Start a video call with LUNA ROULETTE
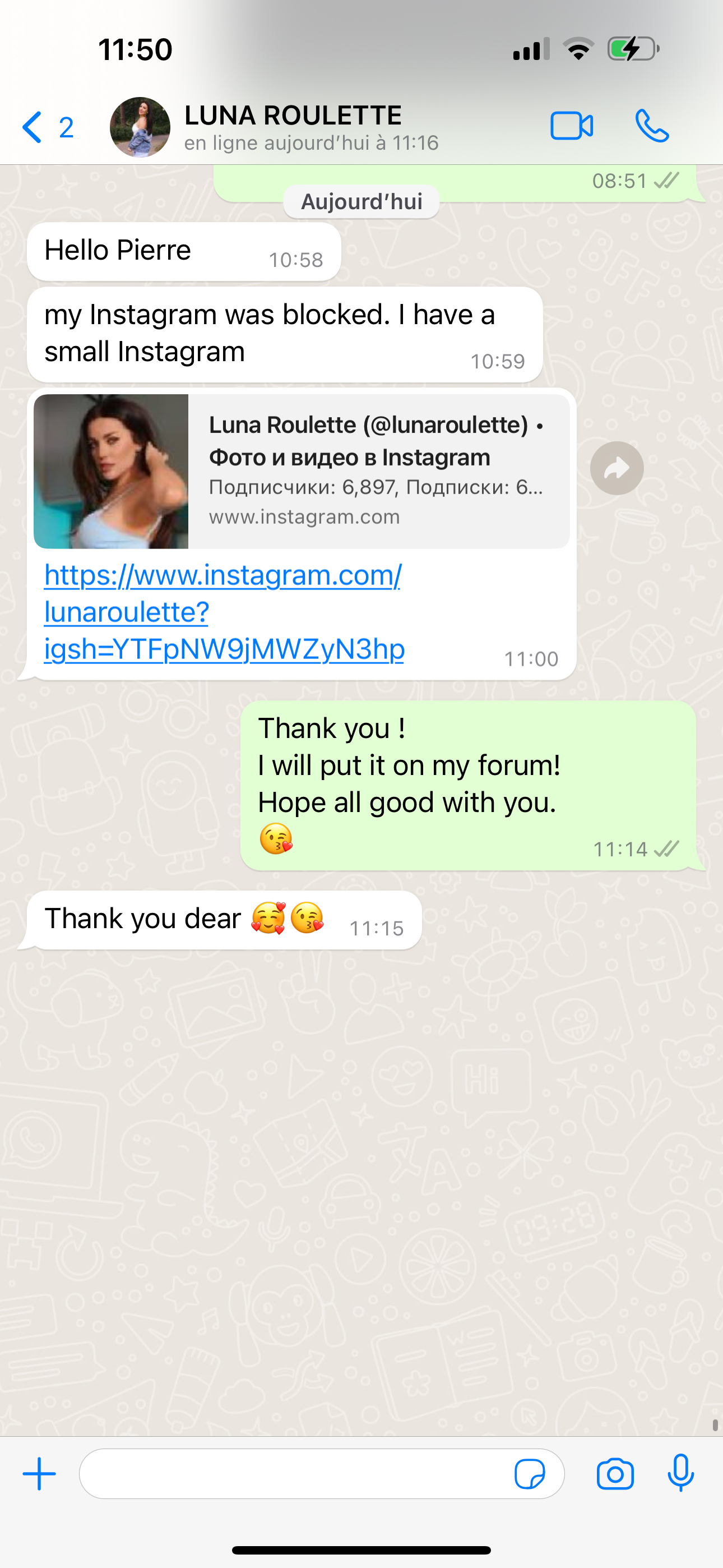Viewport: 723px width, 1568px height. tap(571, 127)
